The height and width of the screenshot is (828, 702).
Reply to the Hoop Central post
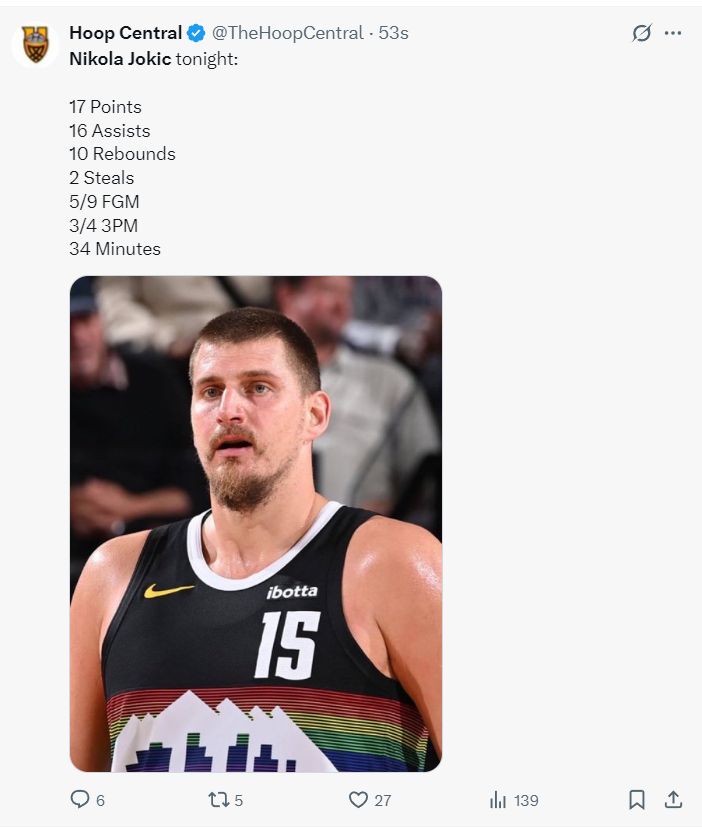coord(80,800)
